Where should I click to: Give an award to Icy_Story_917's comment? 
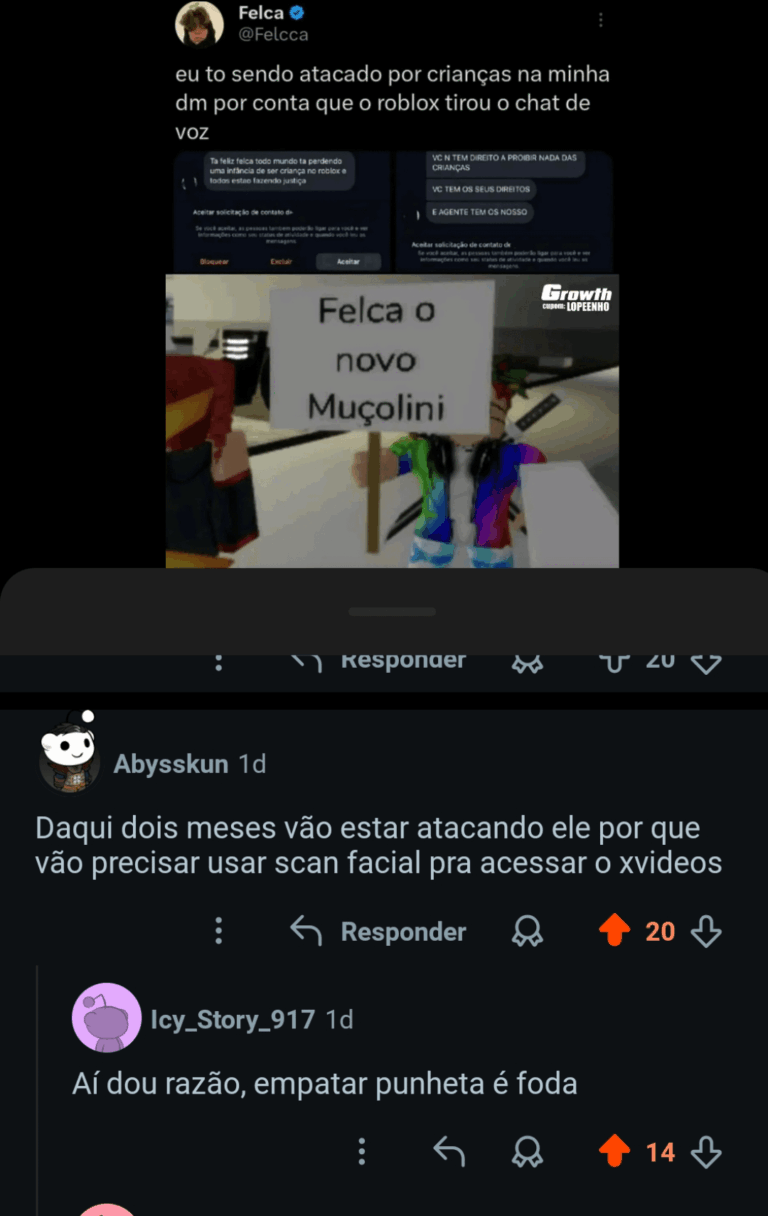(527, 1153)
